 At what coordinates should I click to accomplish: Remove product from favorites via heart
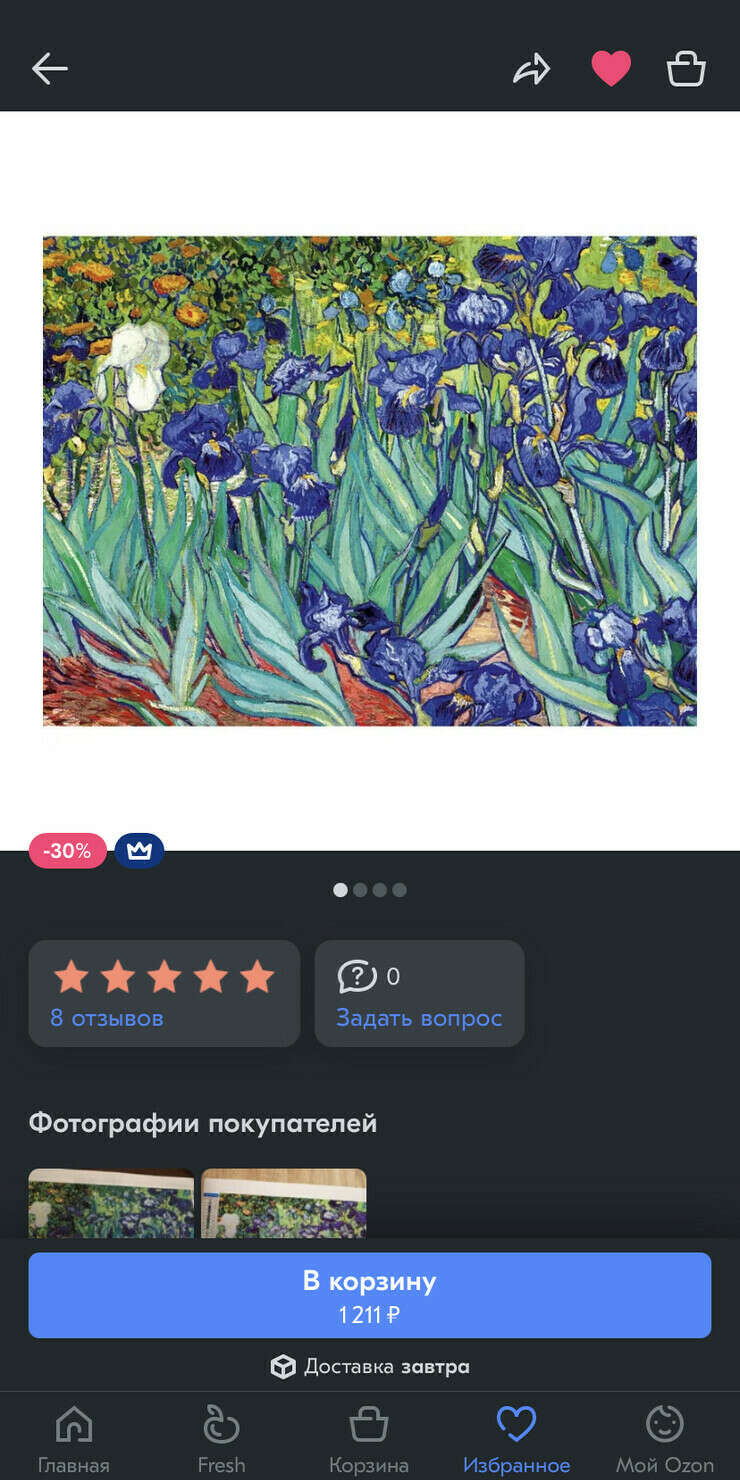[610, 68]
